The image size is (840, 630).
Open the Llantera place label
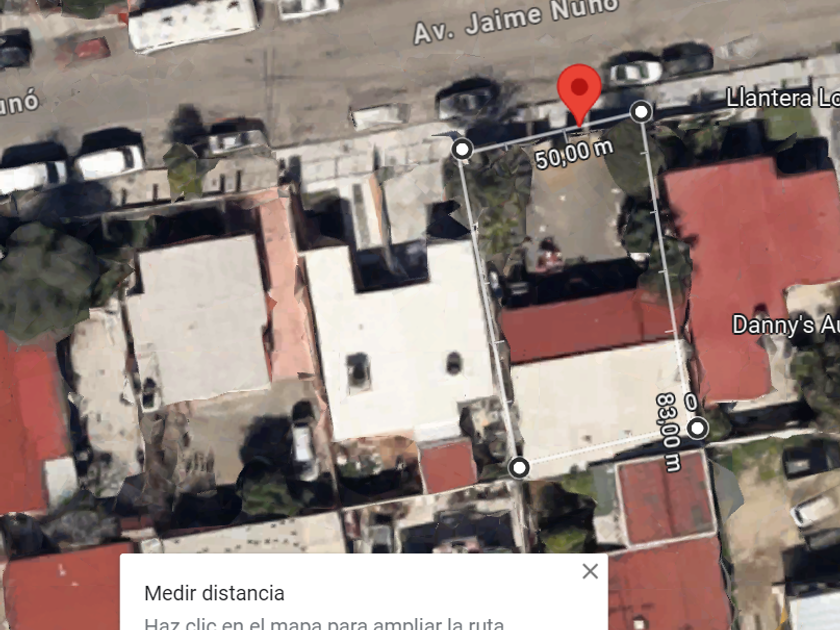click(x=782, y=100)
